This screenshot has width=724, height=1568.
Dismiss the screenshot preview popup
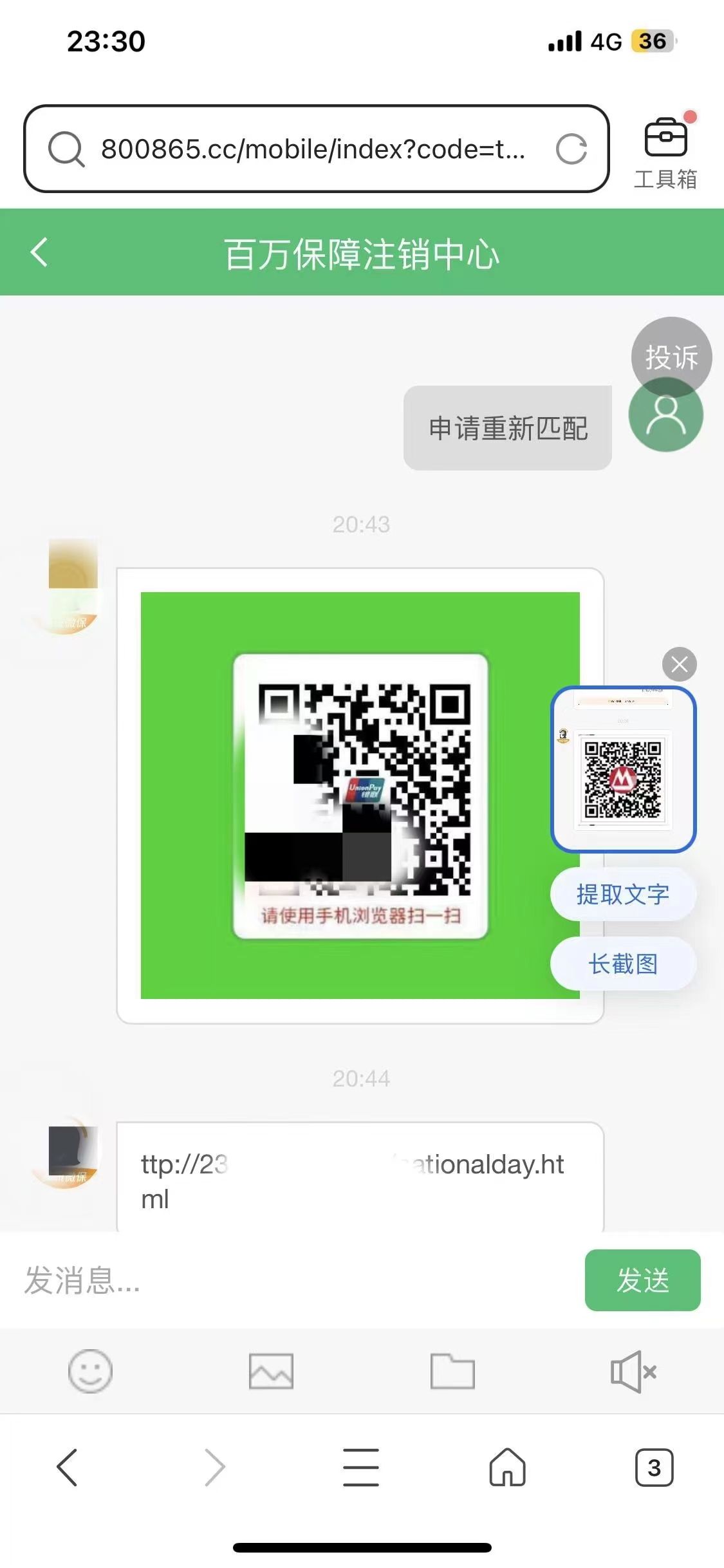(680, 664)
